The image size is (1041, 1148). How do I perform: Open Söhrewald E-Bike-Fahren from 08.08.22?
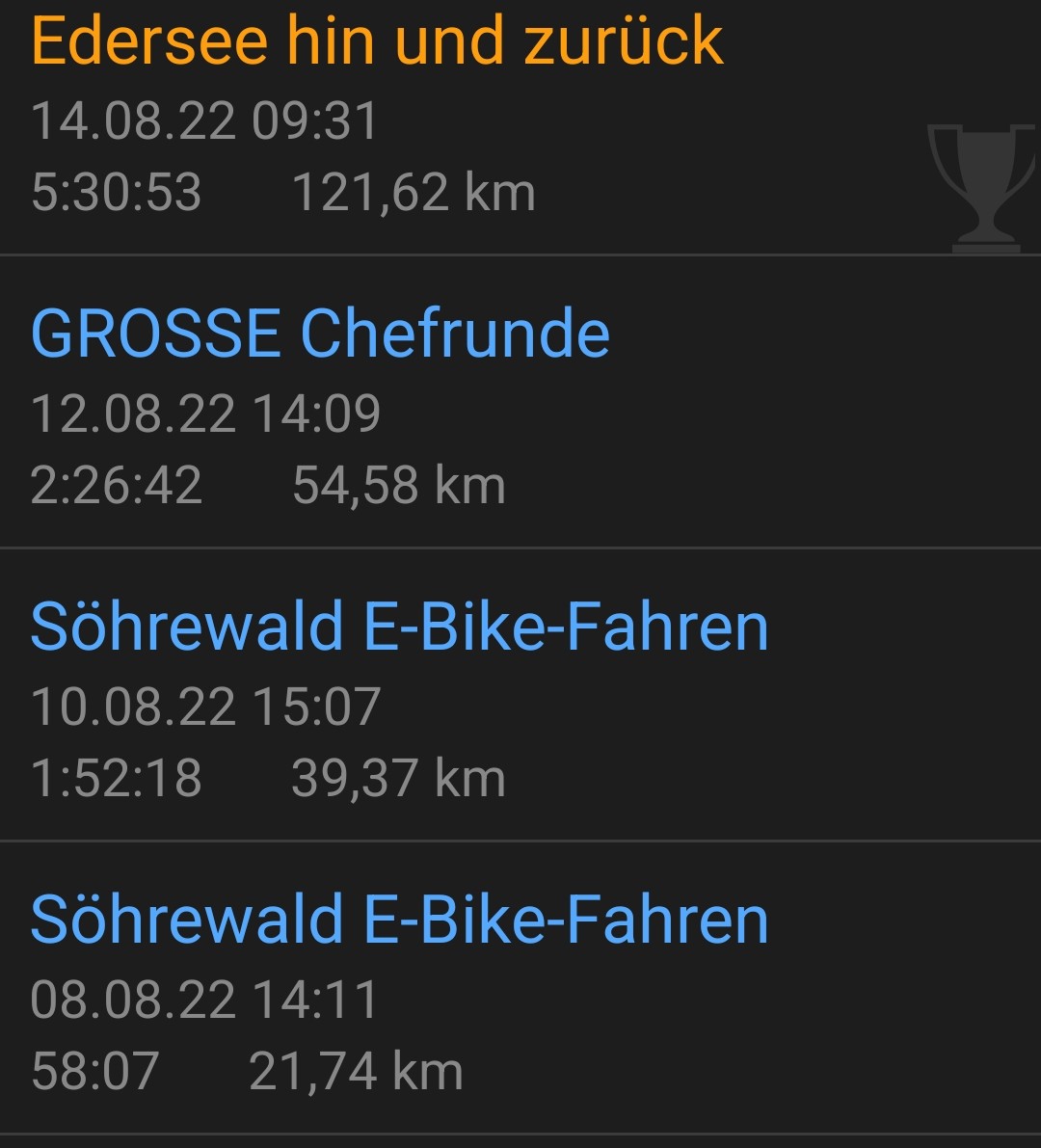click(399, 921)
